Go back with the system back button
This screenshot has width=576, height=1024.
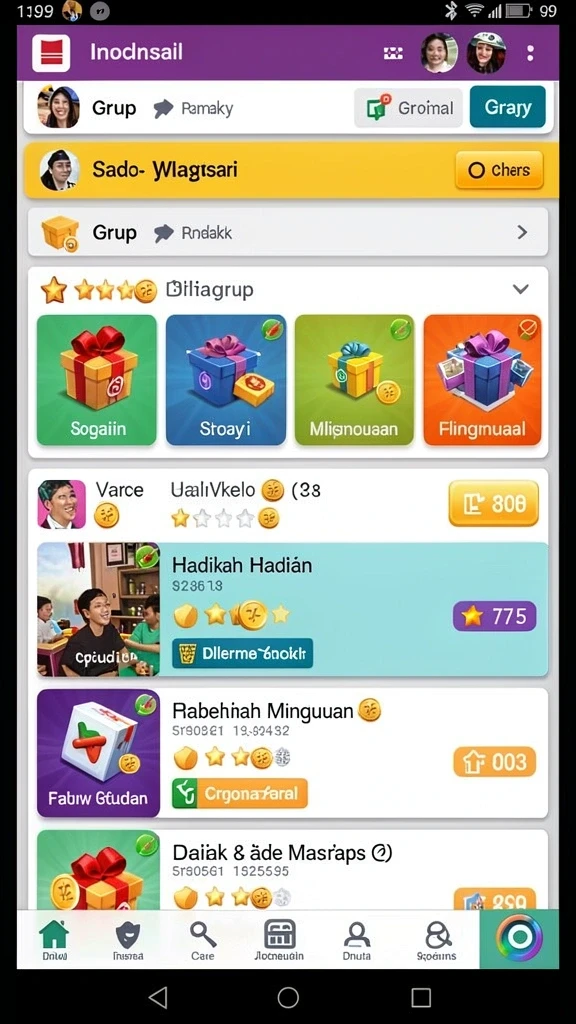tap(158, 997)
